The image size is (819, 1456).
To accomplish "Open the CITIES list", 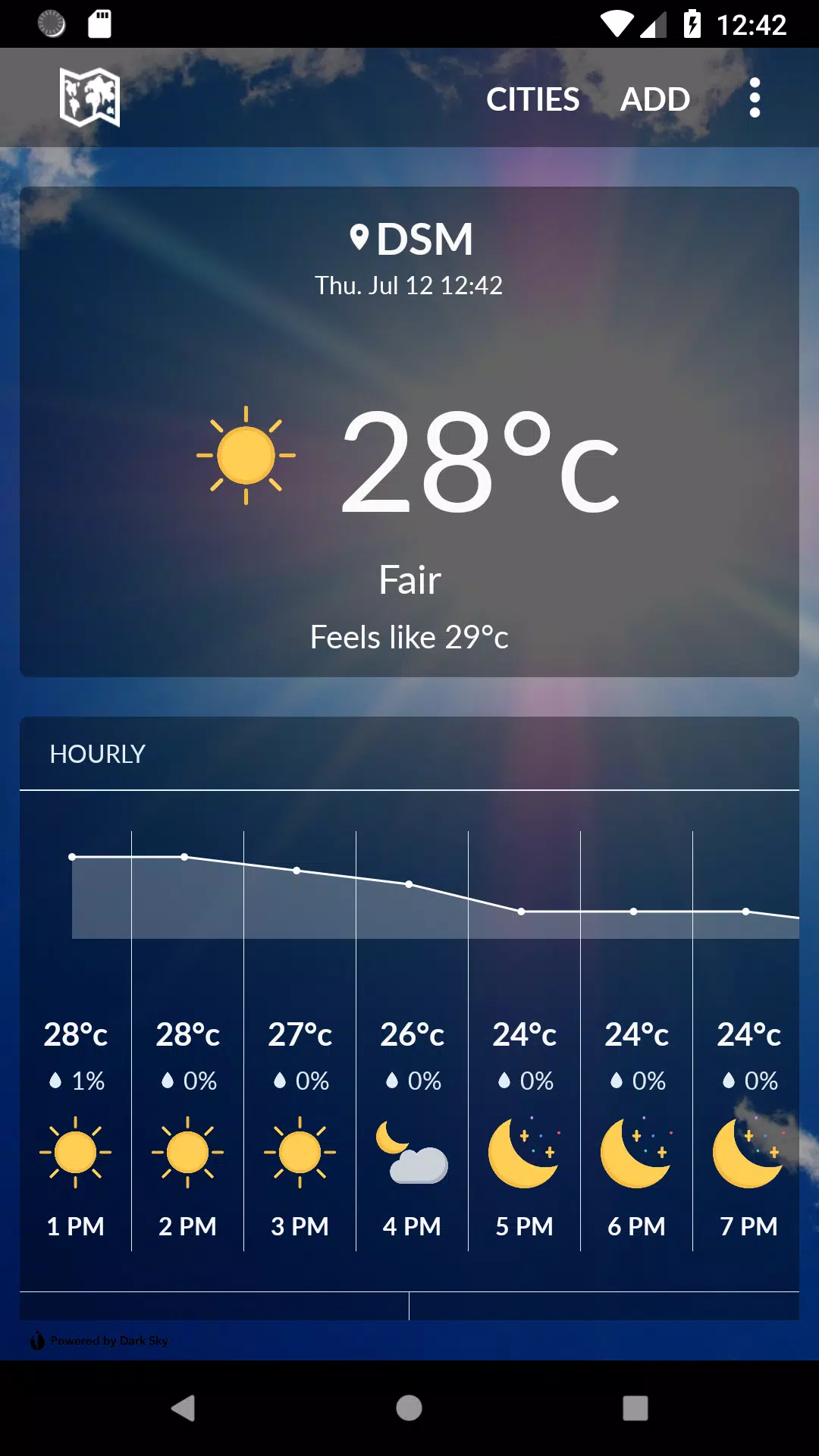I will (x=532, y=99).
